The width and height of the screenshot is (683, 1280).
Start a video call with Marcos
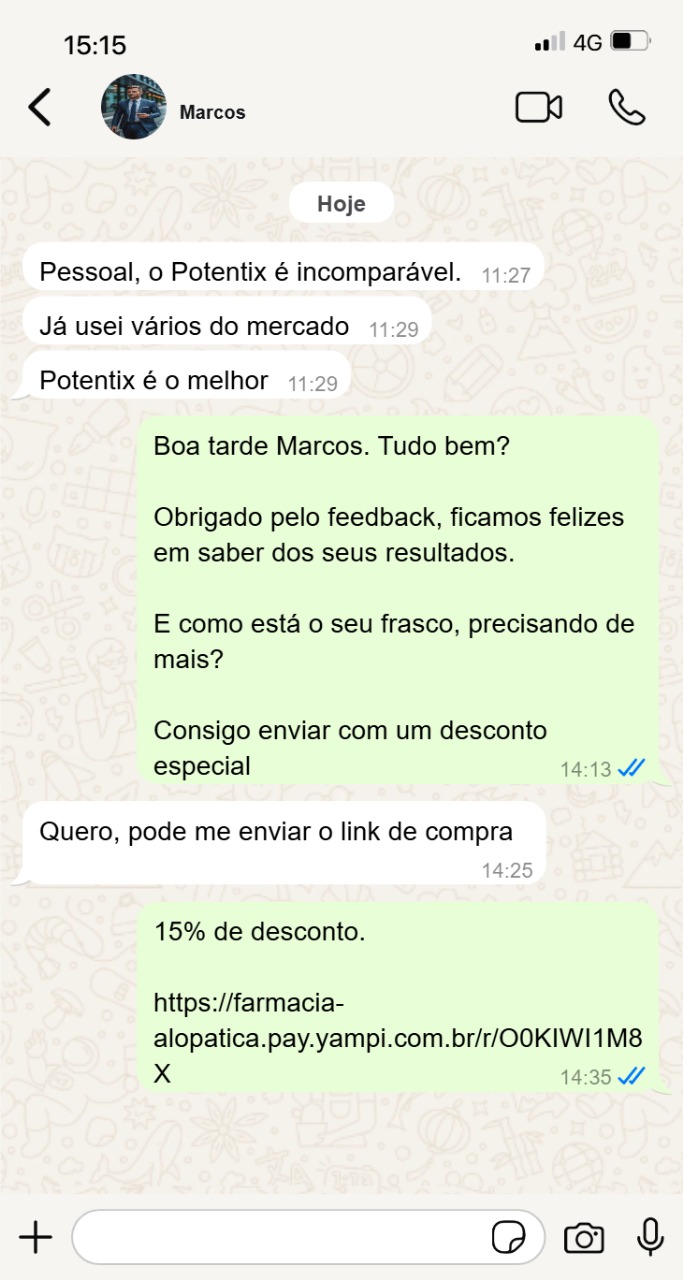pyautogui.click(x=538, y=107)
